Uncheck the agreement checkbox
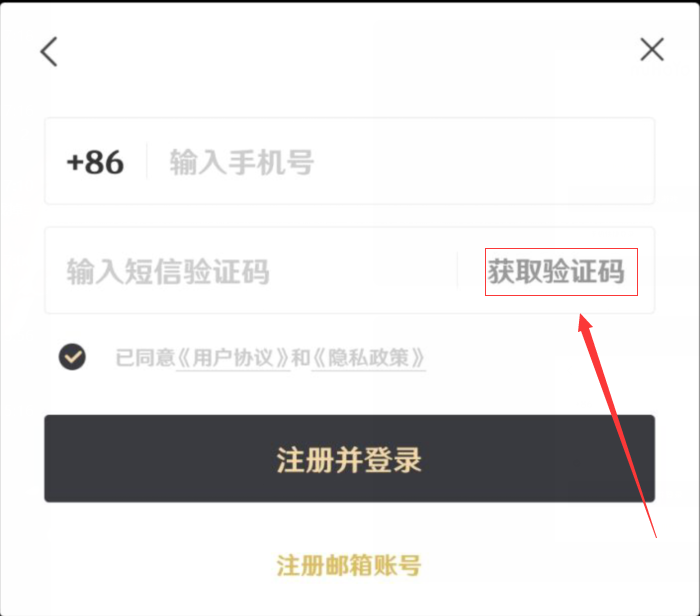 (x=72, y=356)
